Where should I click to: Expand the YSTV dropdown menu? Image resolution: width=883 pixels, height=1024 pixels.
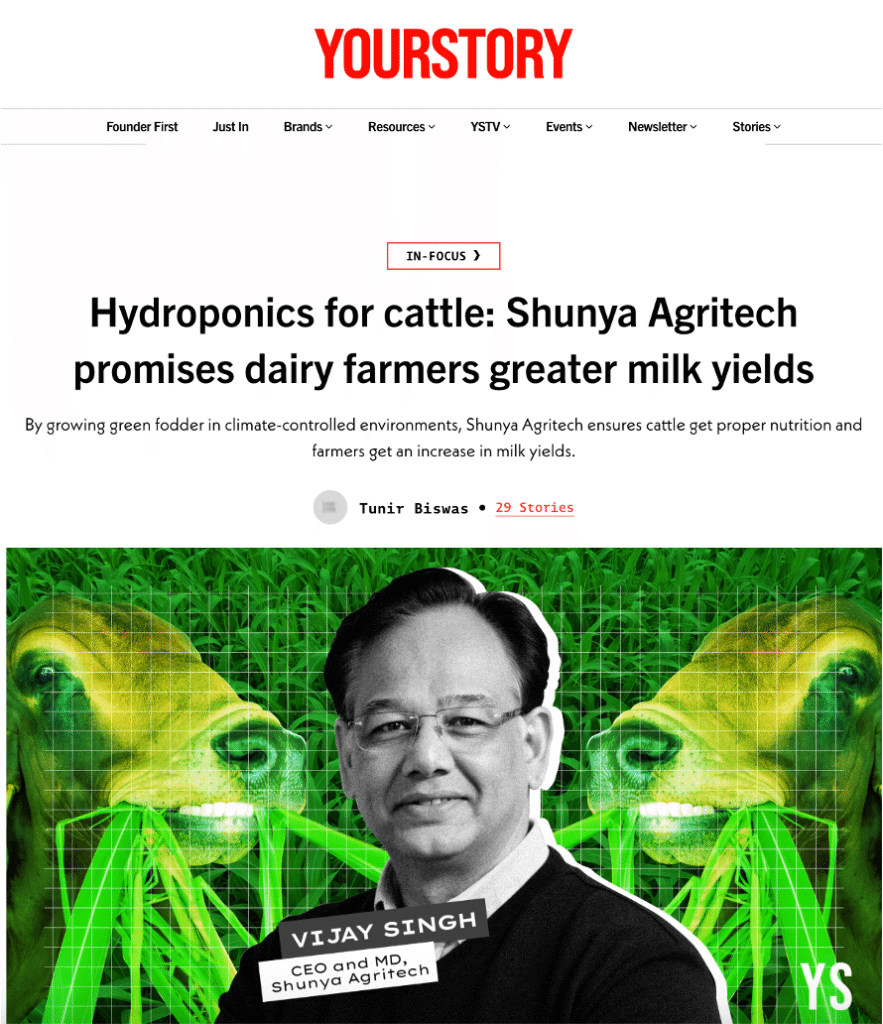pyautogui.click(x=490, y=127)
